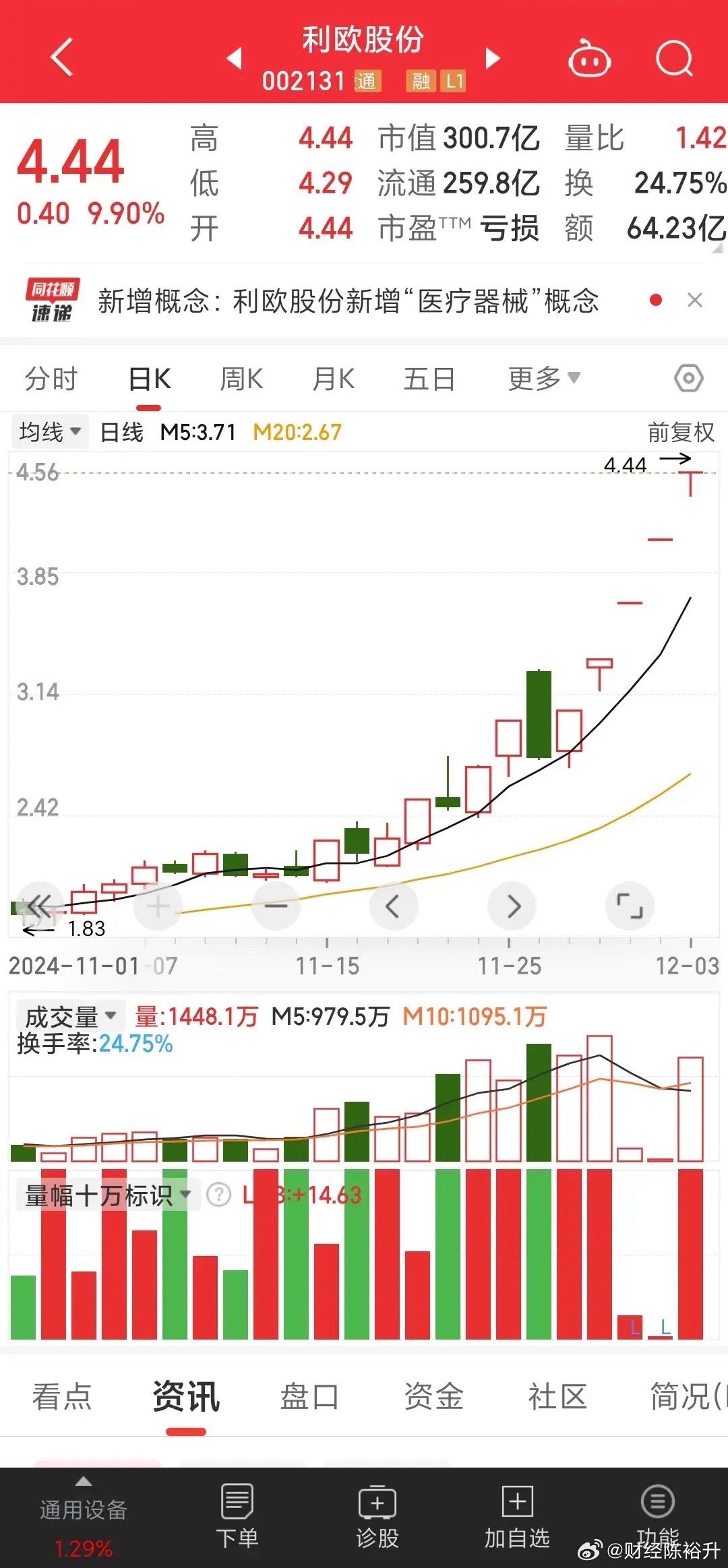728x1568 pixels.
Task: Open the 资金 tab
Action: coord(433,1397)
